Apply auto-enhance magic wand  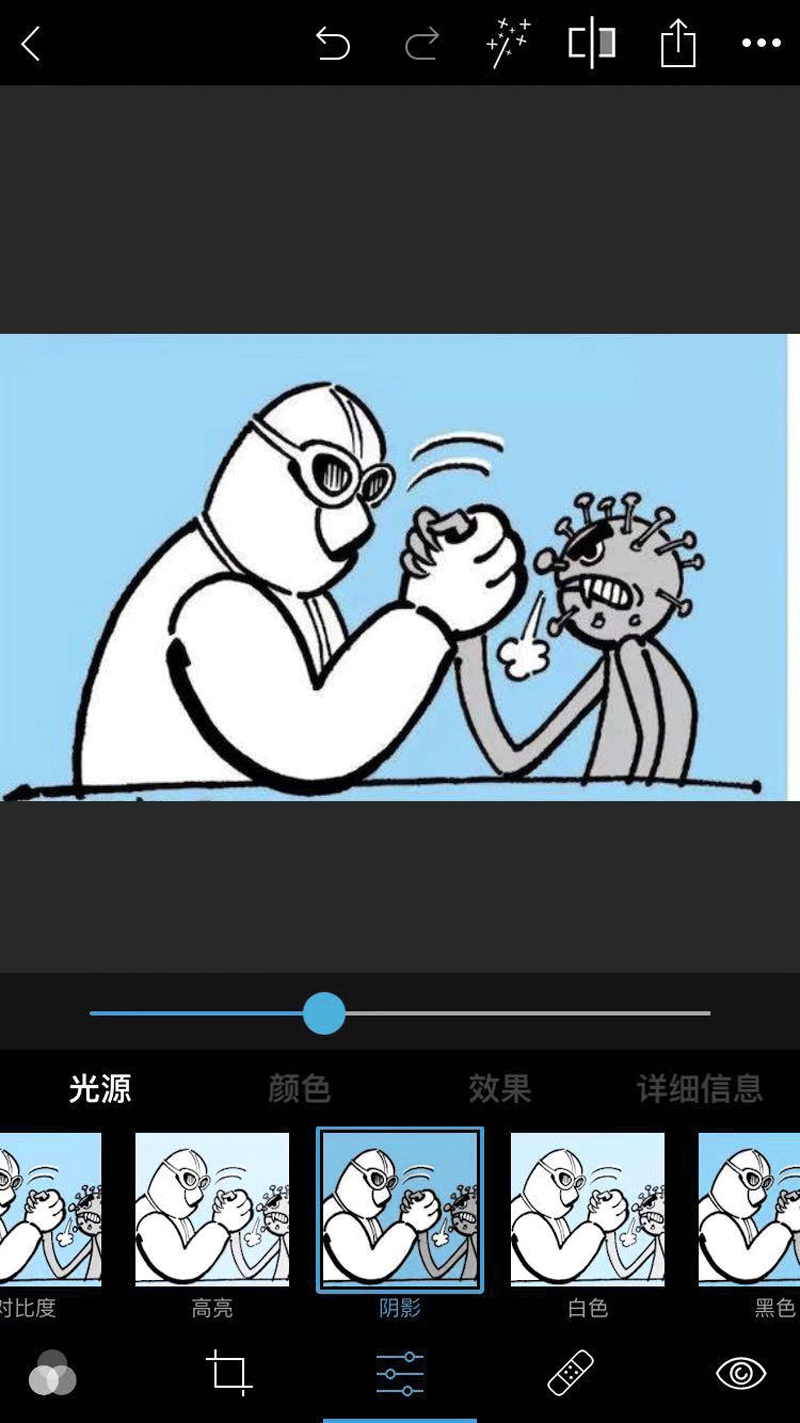coord(508,44)
